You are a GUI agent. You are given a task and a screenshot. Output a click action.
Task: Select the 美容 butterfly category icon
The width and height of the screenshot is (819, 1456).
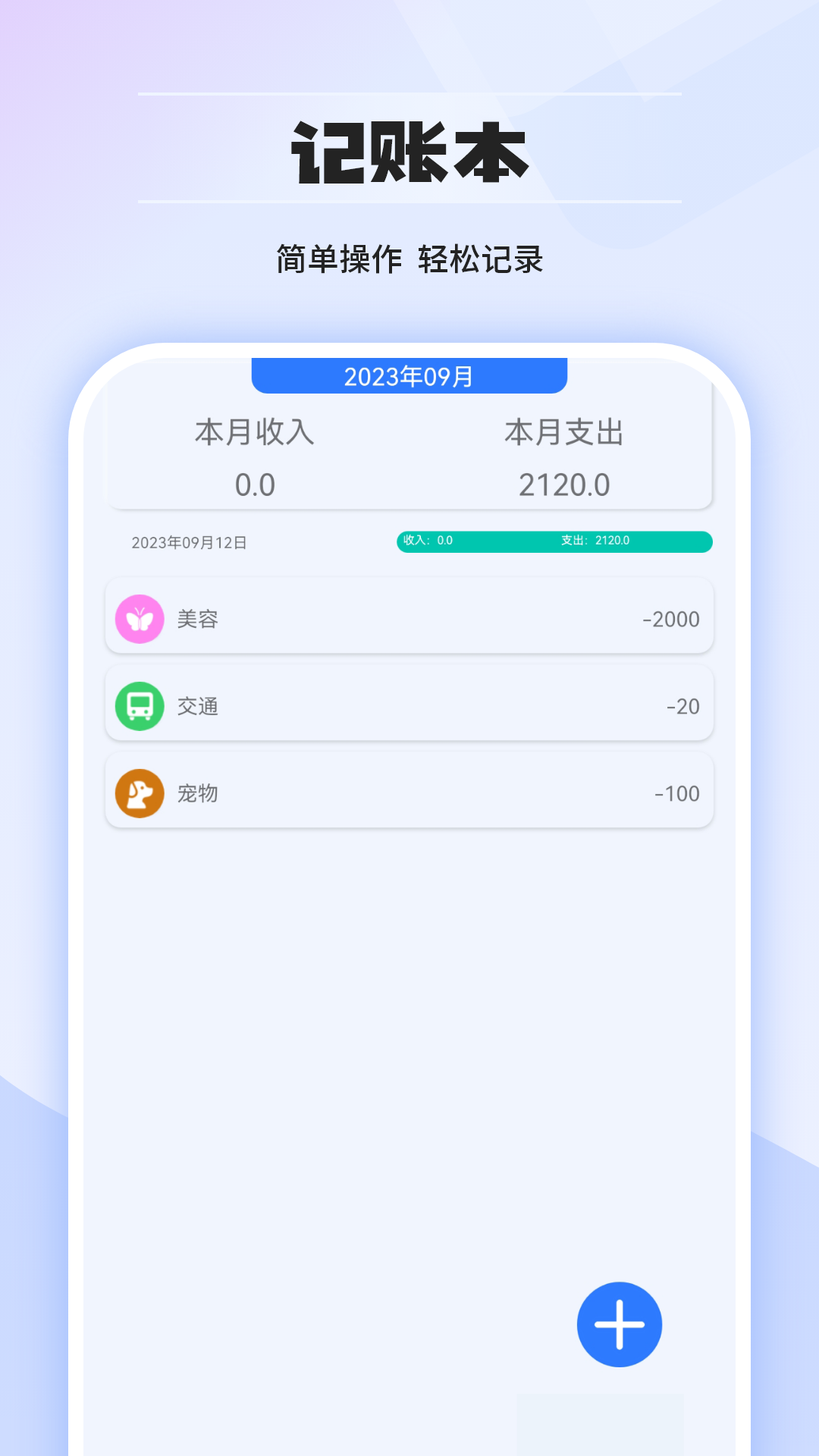(139, 618)
